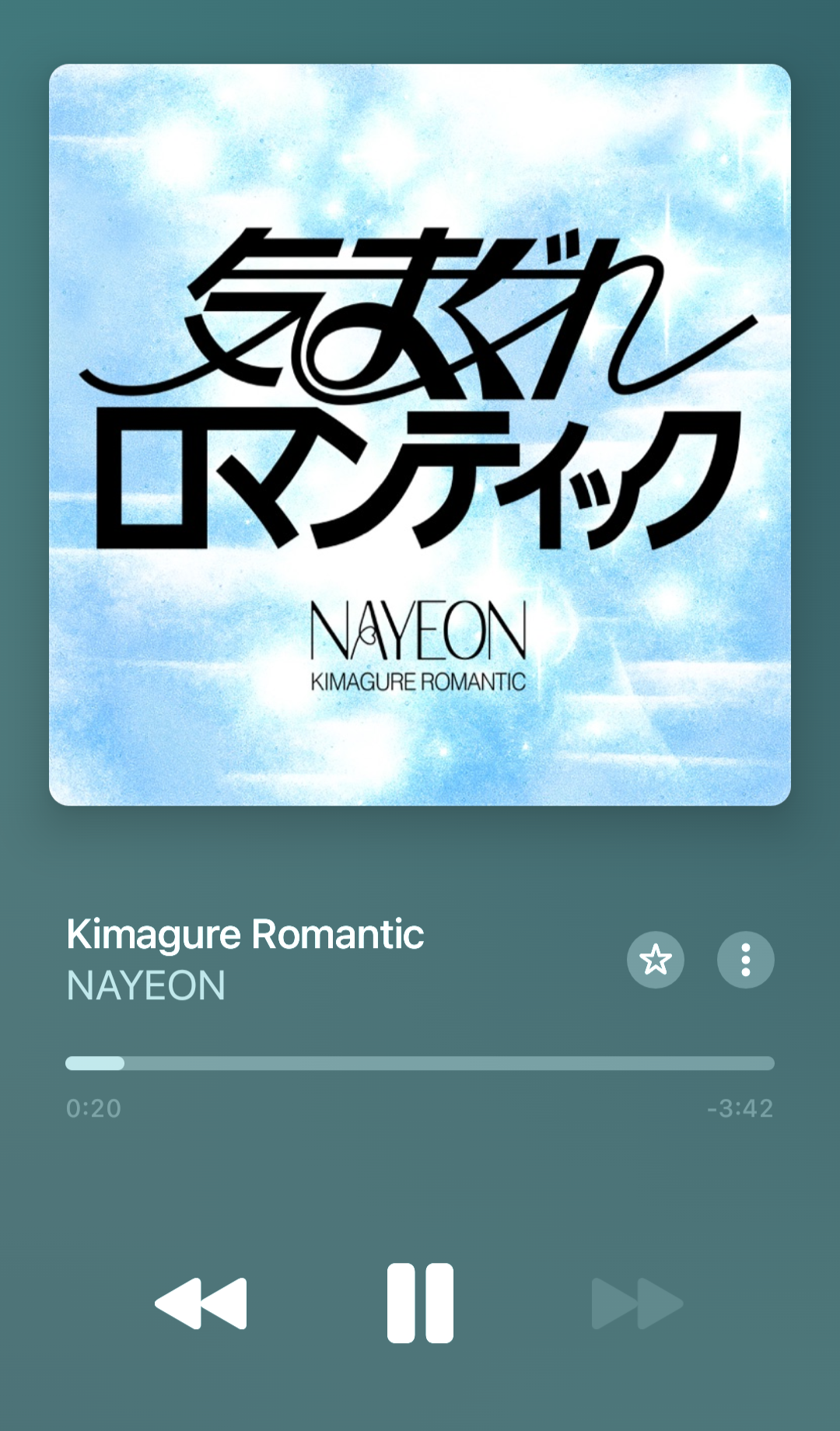
Task: Open artist NAYEON from the song info
Action: (x=146, y=985)
